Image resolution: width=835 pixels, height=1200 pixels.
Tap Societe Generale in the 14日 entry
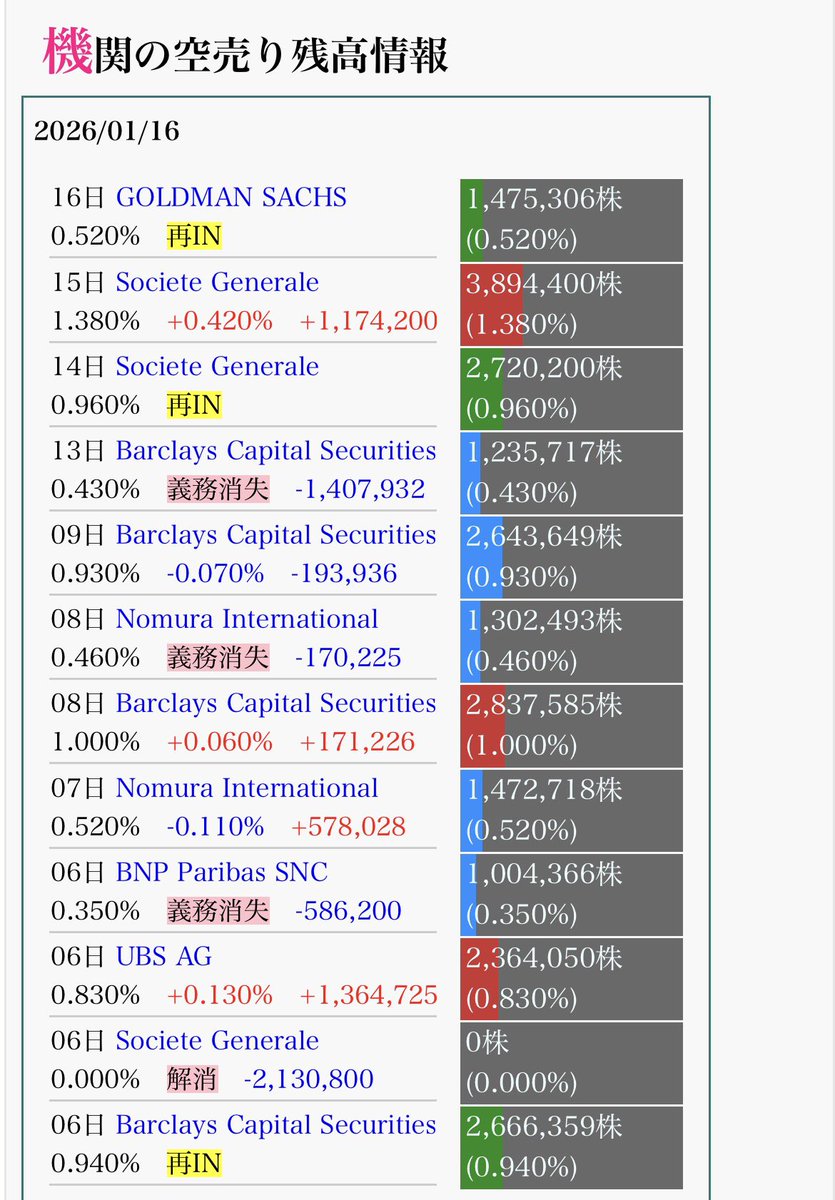click(x=217, y=366)
